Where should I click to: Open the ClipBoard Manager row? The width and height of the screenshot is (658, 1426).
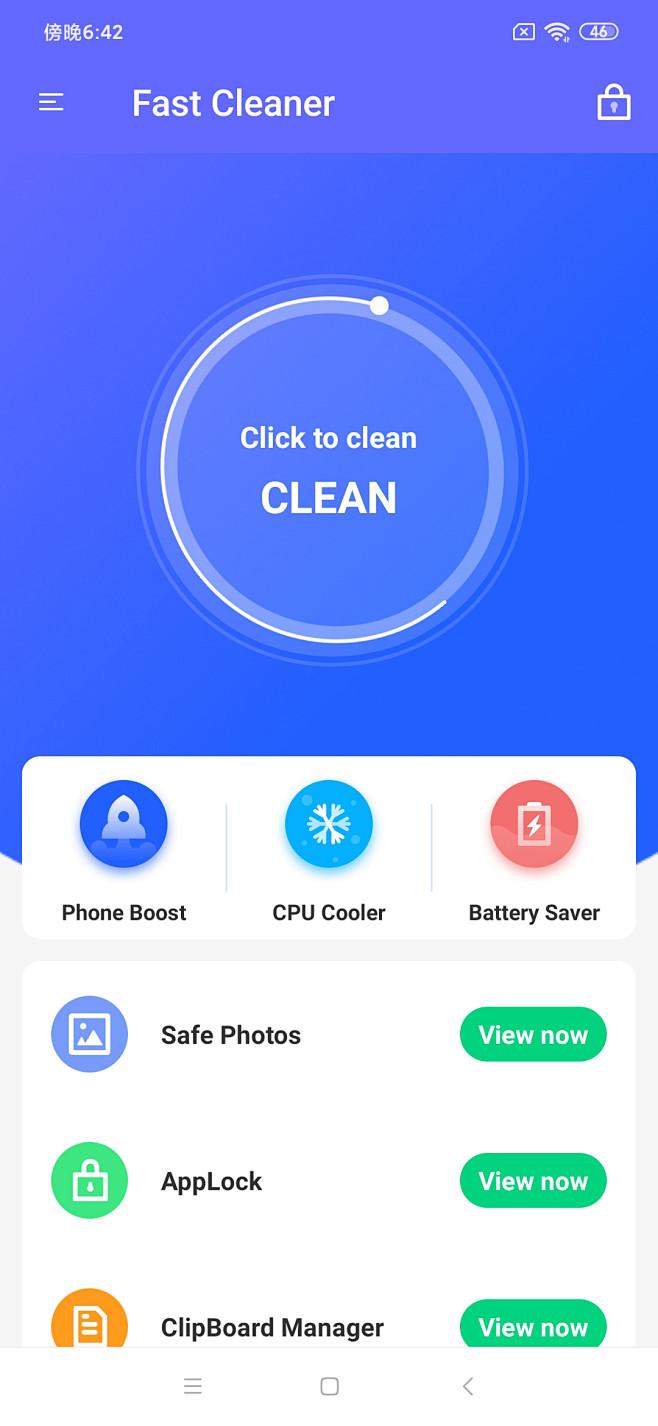point(272,1327)
